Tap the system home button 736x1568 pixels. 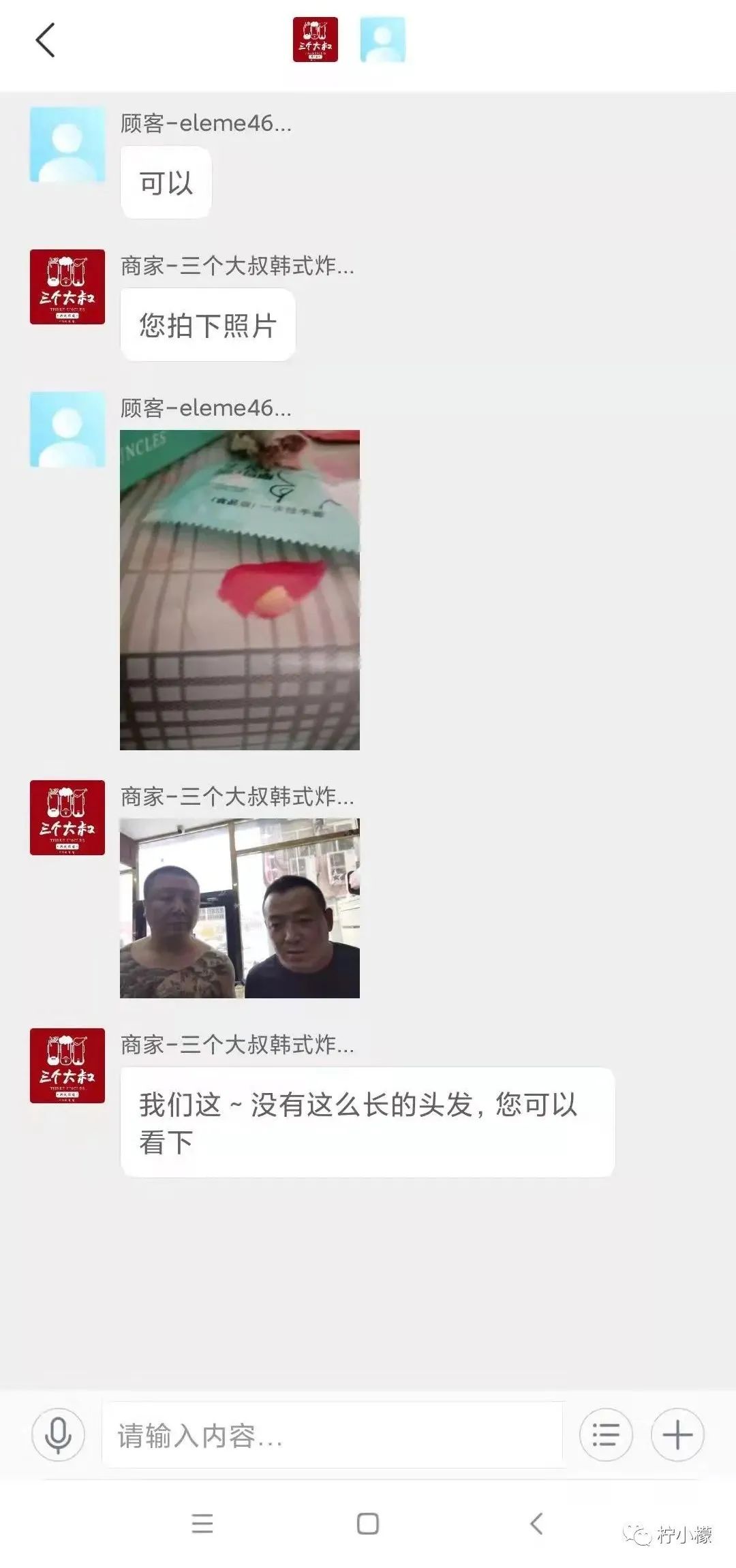pyautogui.click(x=368, y=1524)
